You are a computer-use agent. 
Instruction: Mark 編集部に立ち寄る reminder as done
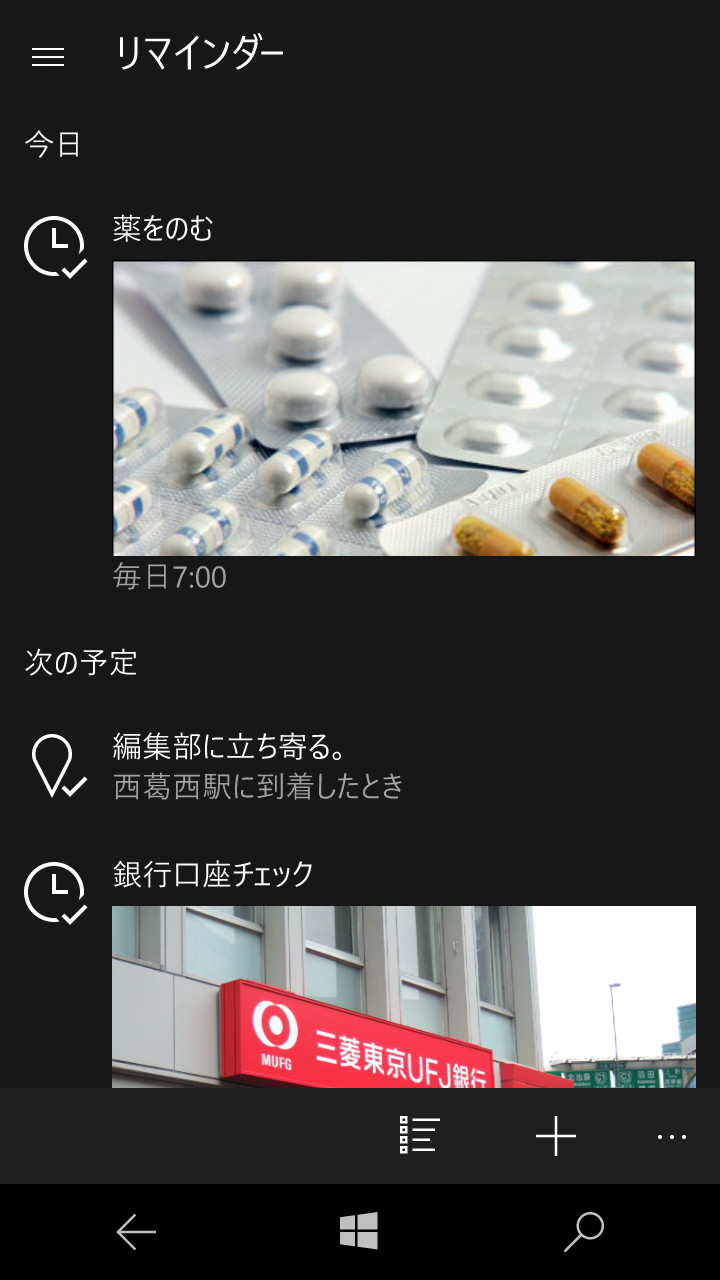point(70,788)
